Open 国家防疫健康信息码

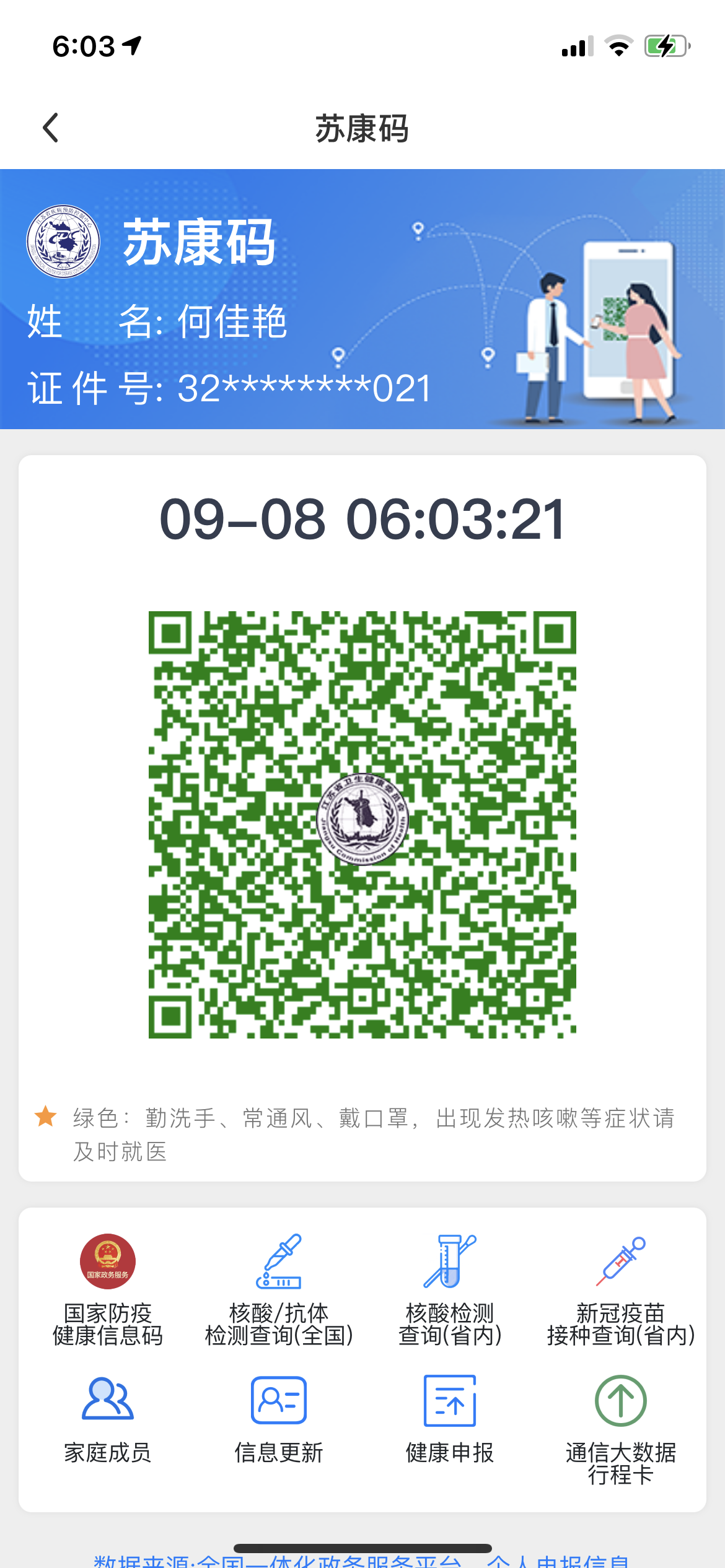click(108, 1288)
